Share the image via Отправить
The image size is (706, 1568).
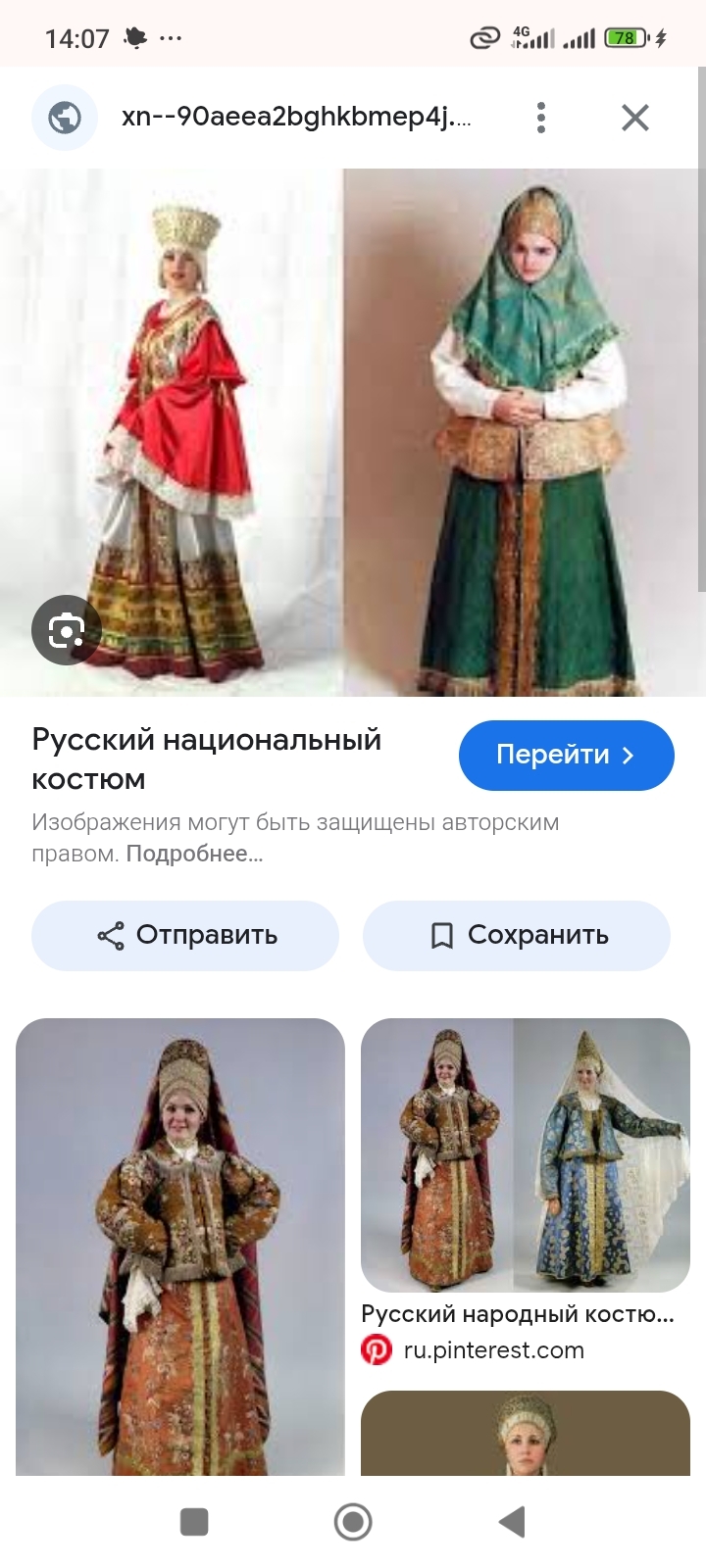185,935
